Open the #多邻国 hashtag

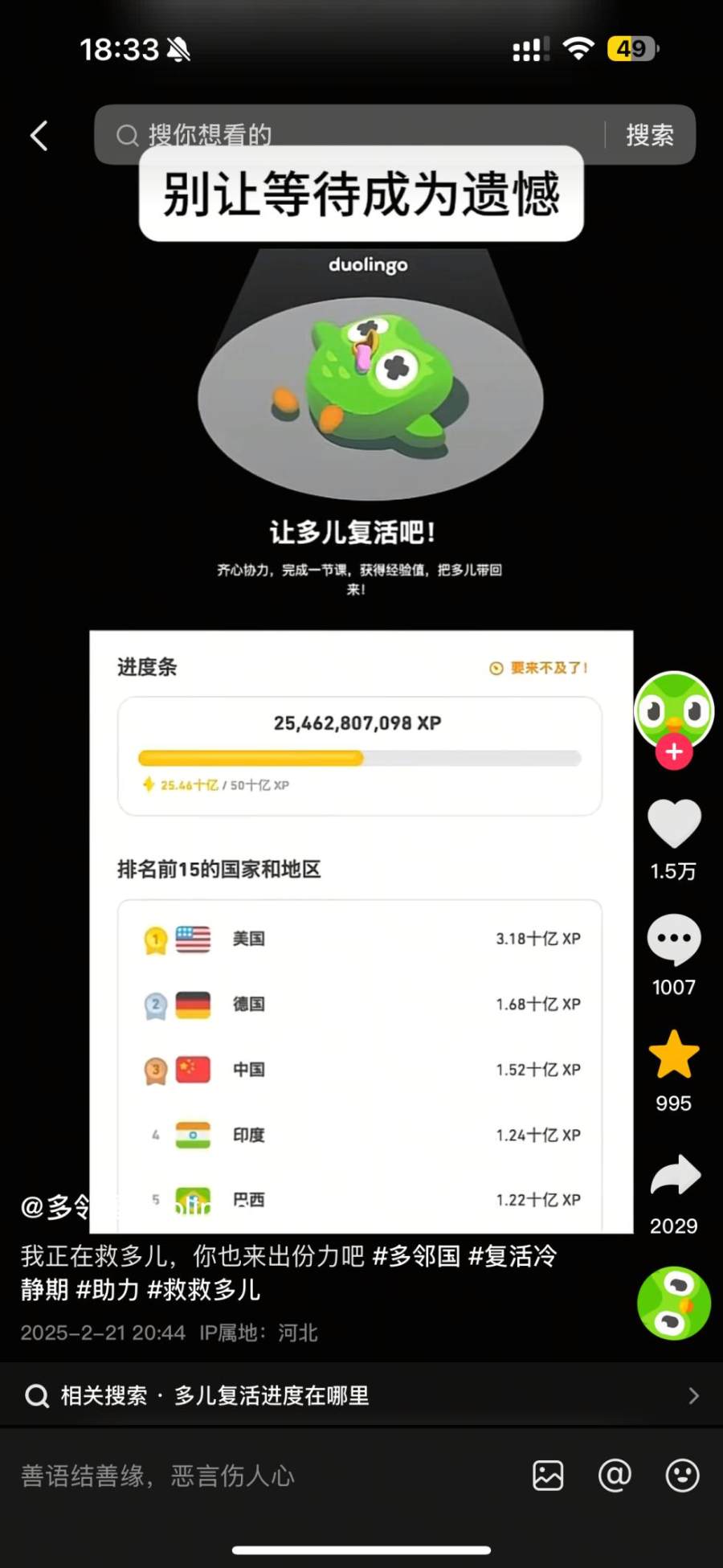[416, 1256]
